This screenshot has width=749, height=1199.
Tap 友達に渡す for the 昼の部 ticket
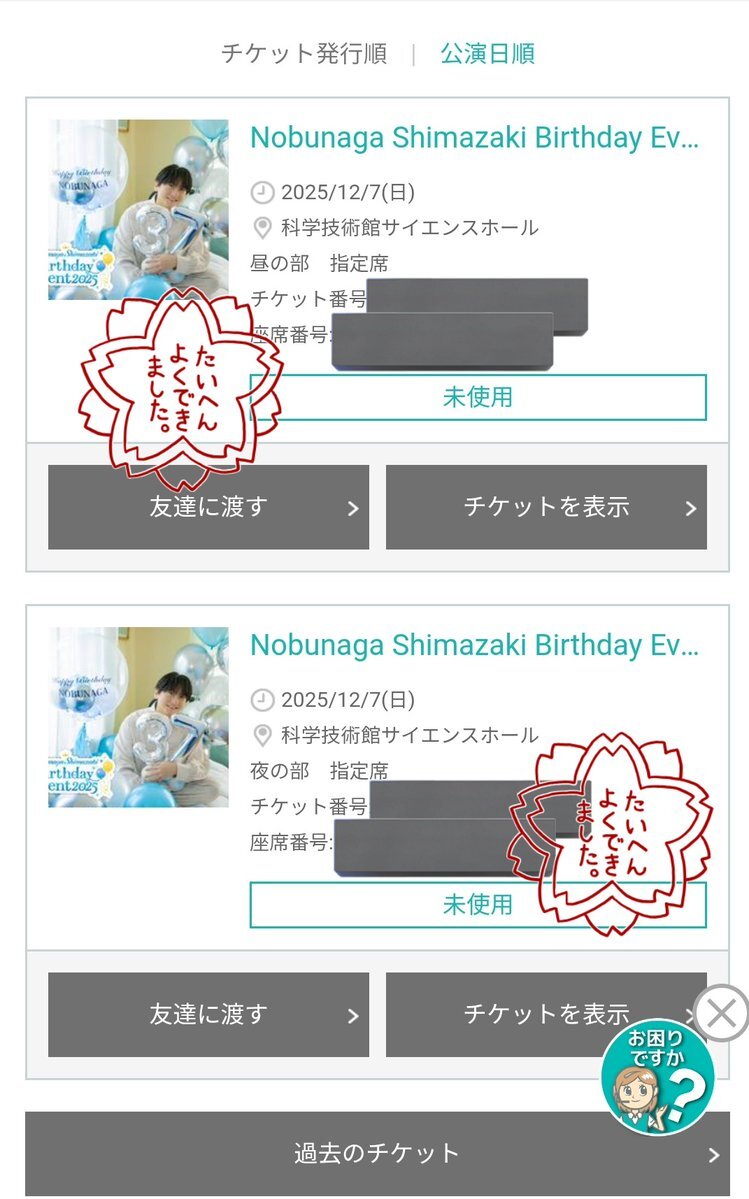(208, 507)
